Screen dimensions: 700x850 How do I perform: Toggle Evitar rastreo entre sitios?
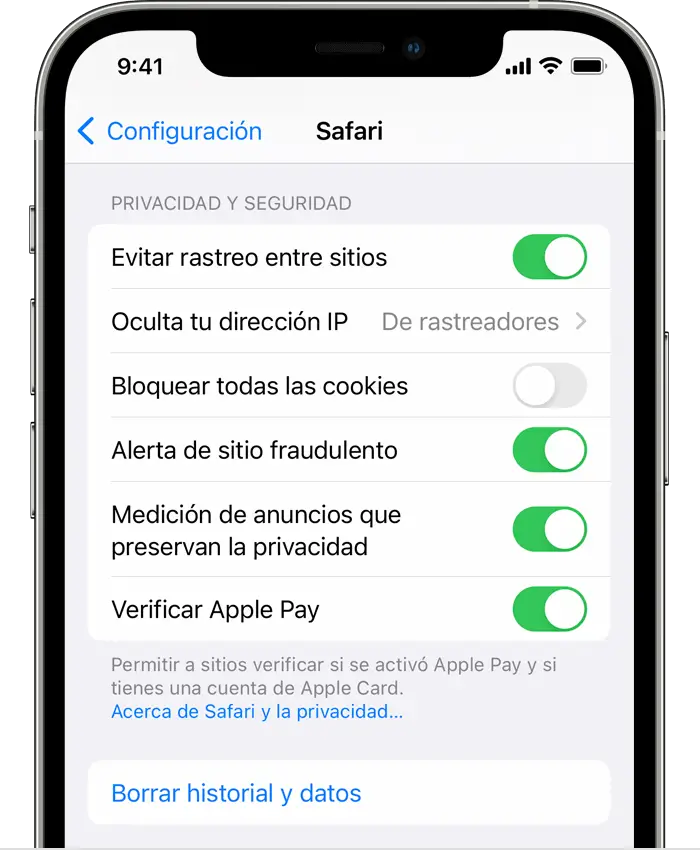click(549, 257)
